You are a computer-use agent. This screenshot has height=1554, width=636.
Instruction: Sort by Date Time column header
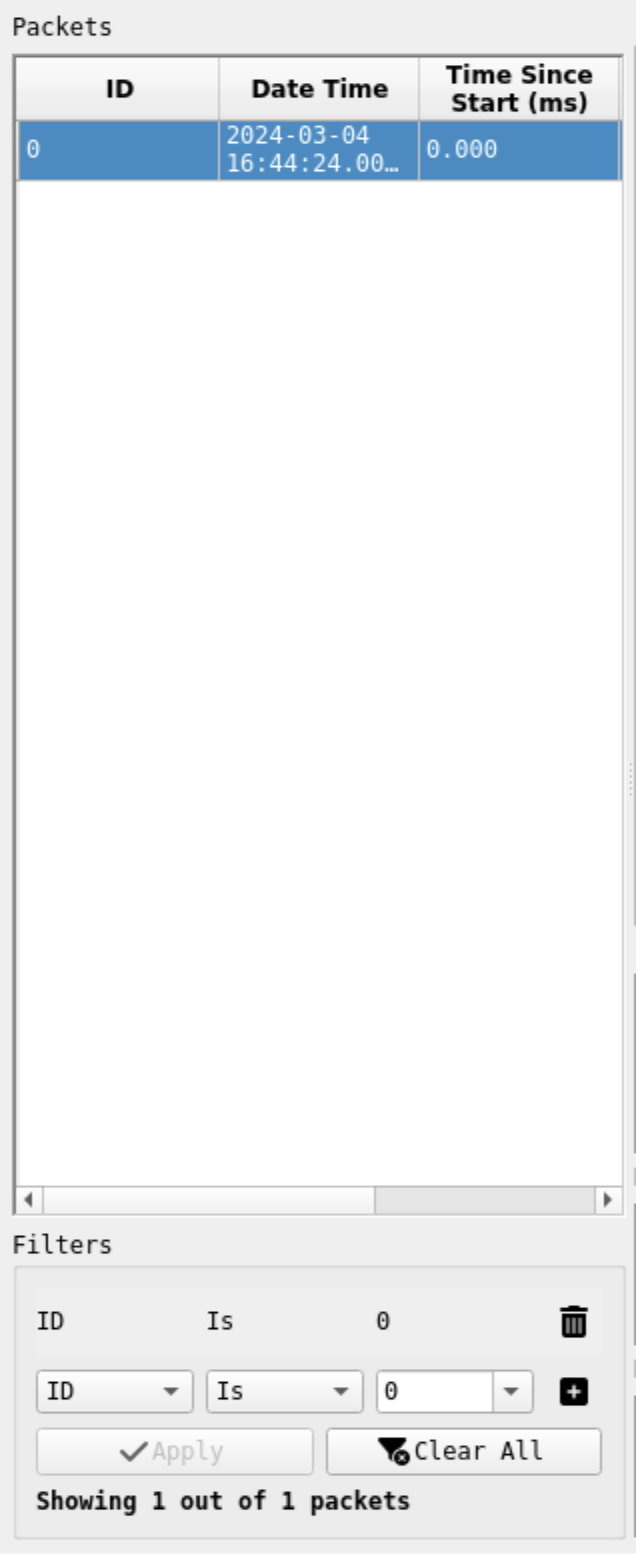click(x=319, y=89)
